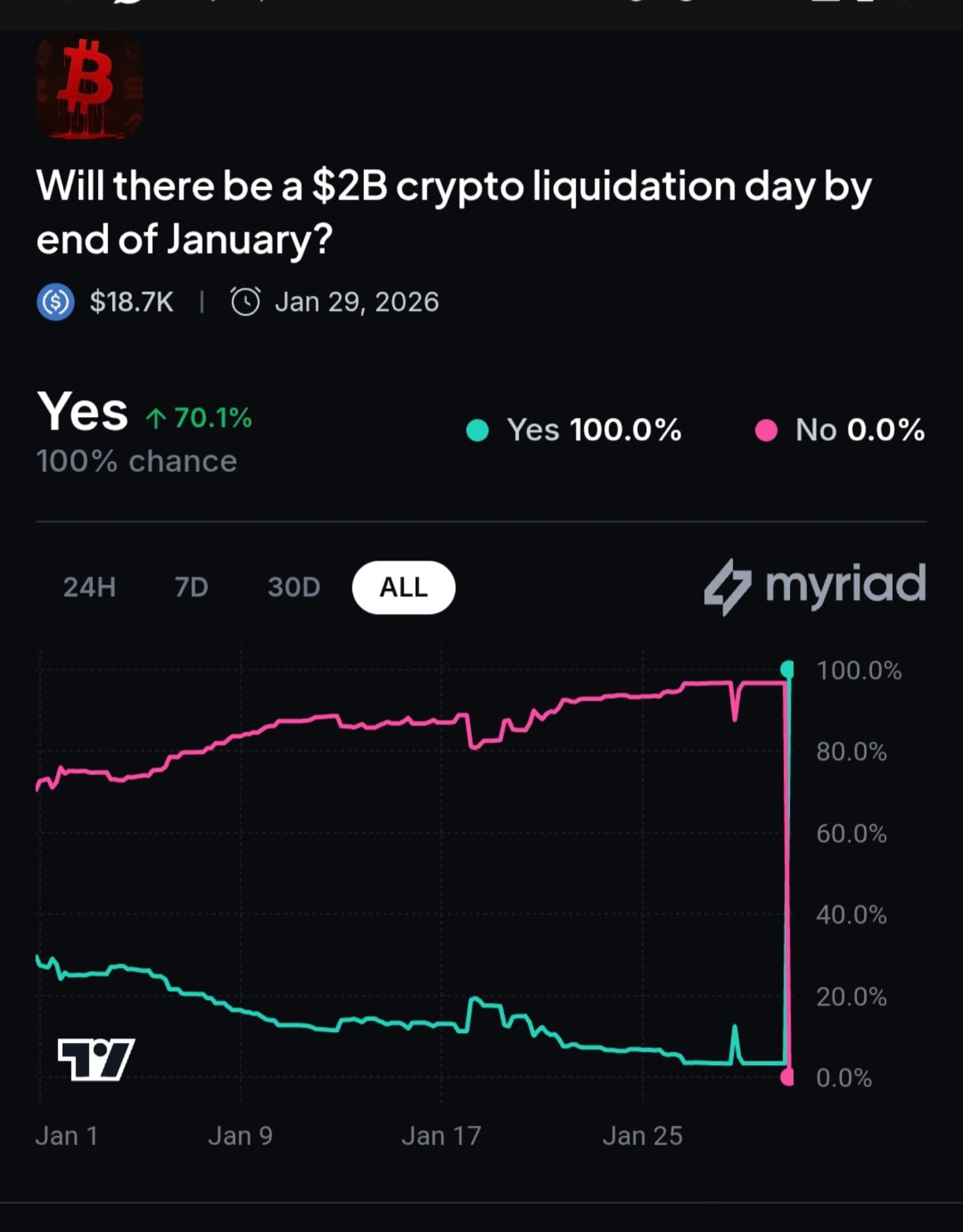963x1232 pixels.
Task: Show the 30D chart range
Action: [x=294, y=587]
